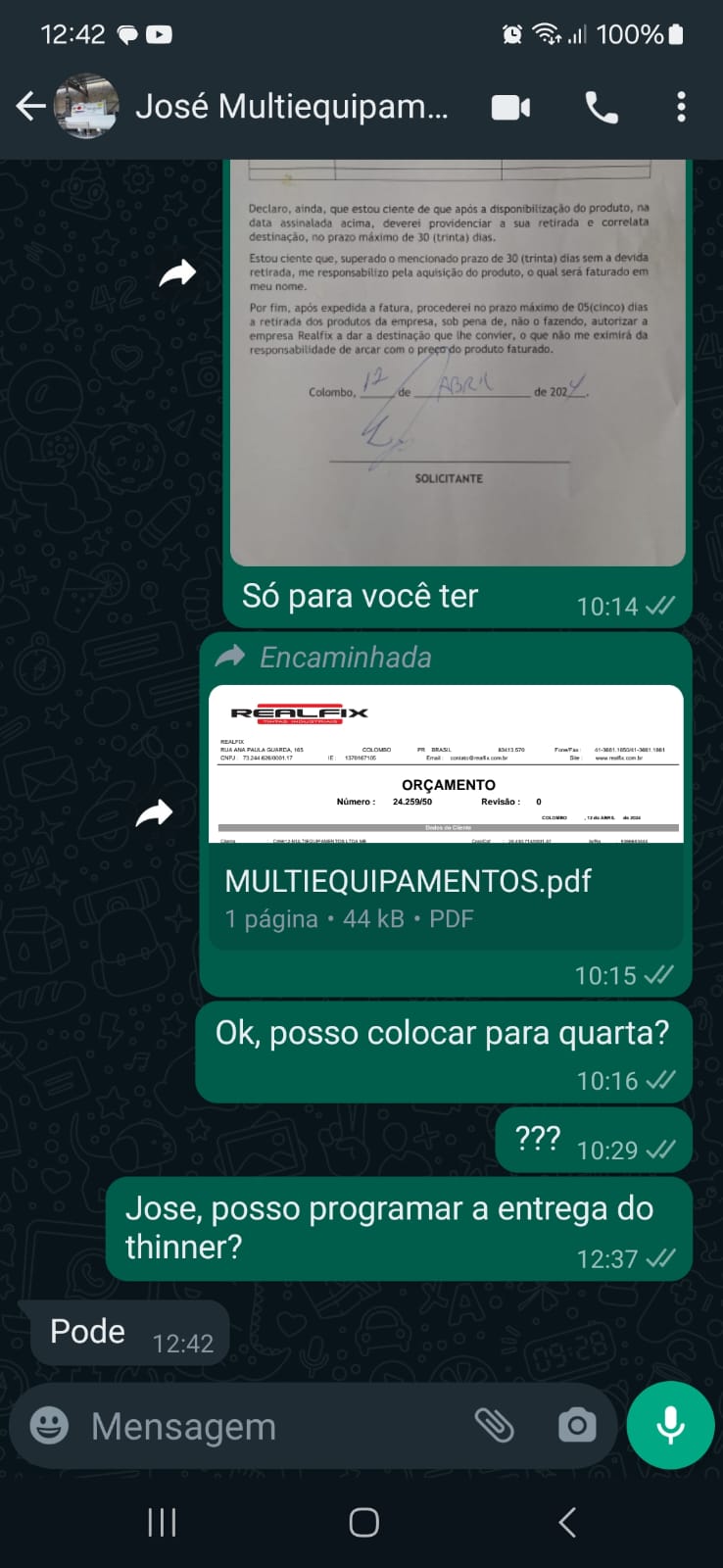Start a video call with José
723x1568 pixels.
[510, 107]
